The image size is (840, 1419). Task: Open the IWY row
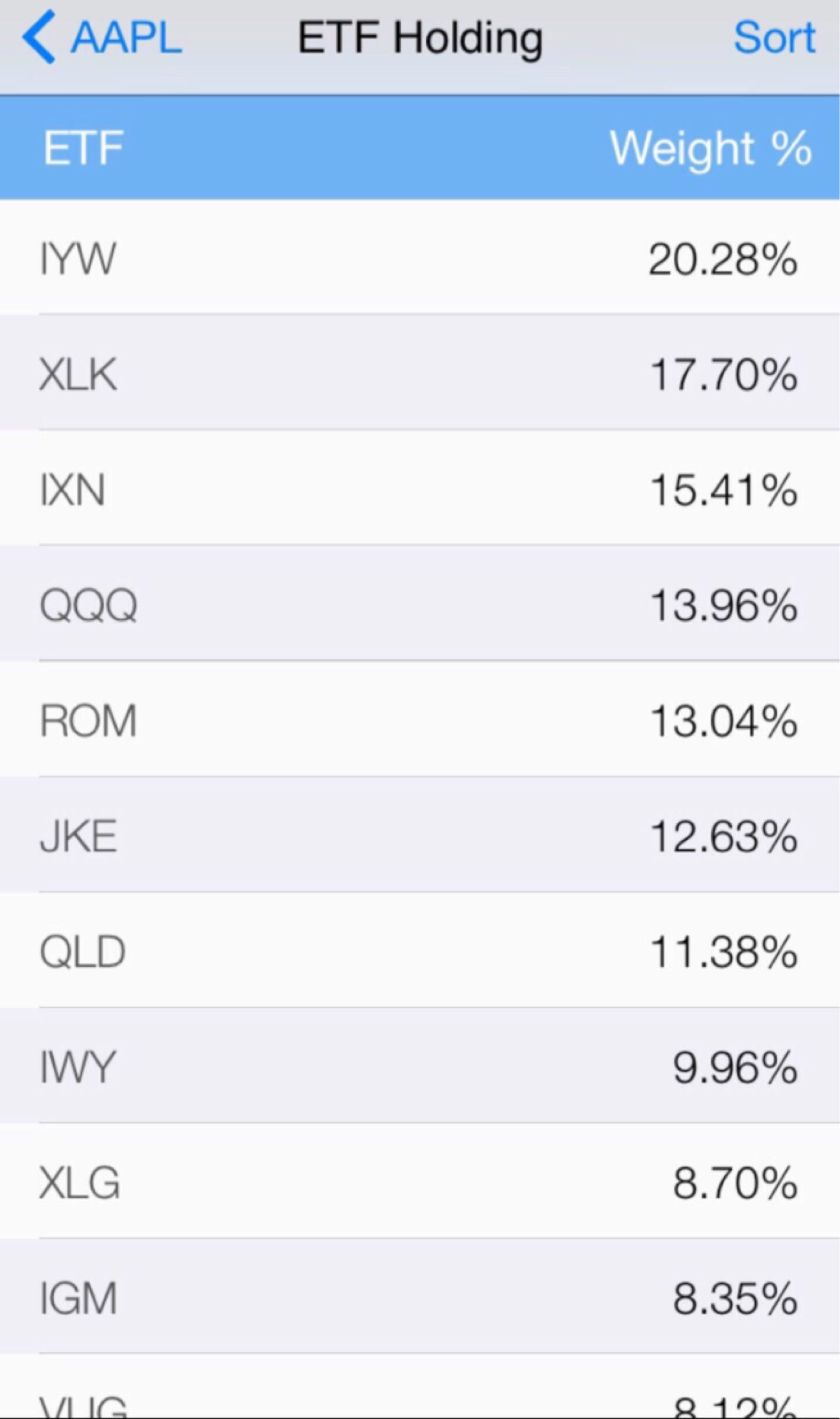click(x=420, y=1066)
